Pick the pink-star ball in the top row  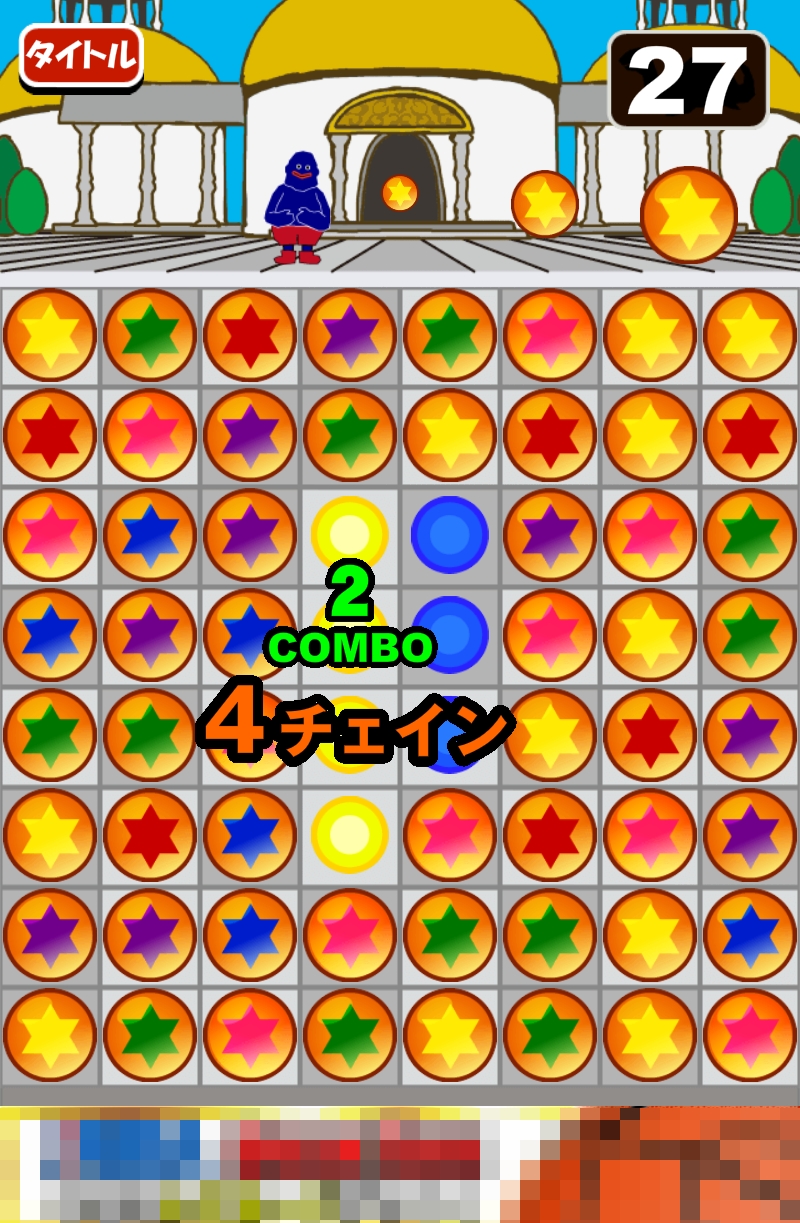[550, 335]
